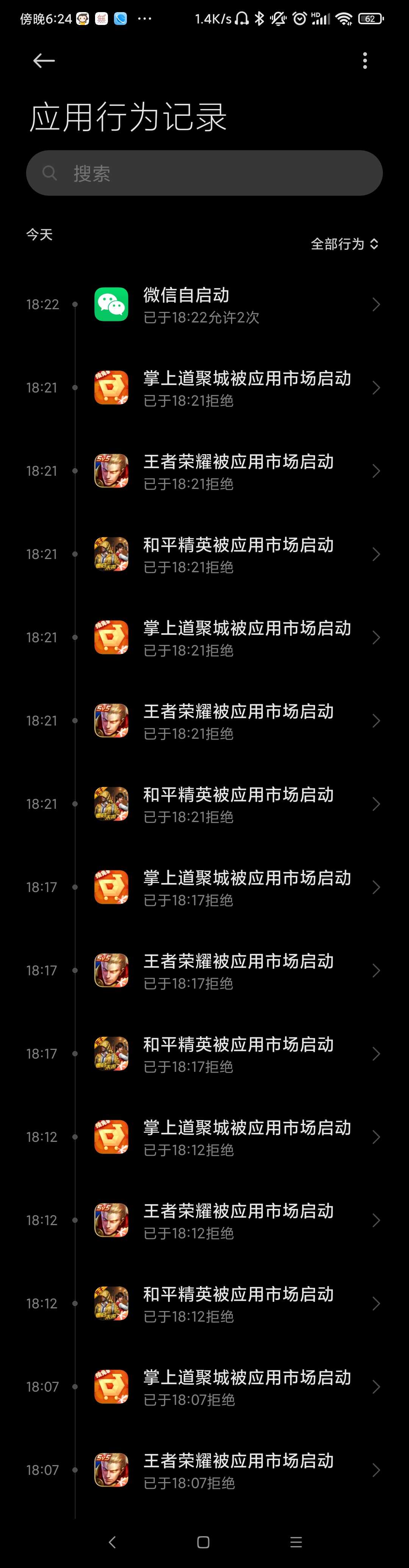The height and width of the screenshot is (1568, 409).
Task: Open the 18:17 掌上道聚城 launch record
Action: pos(237,888)
